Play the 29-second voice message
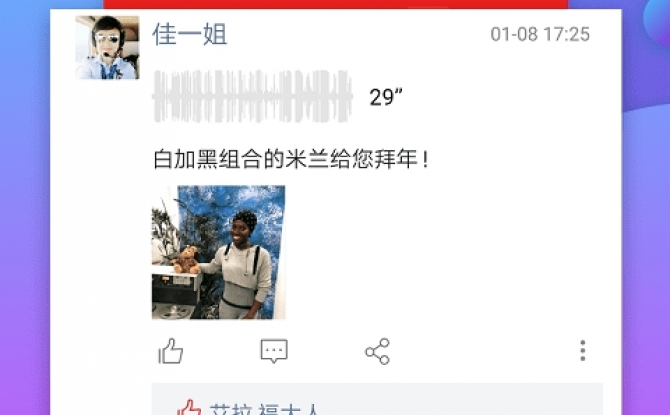The height and width of the screenshot is (415, 670). pos(252,97)
